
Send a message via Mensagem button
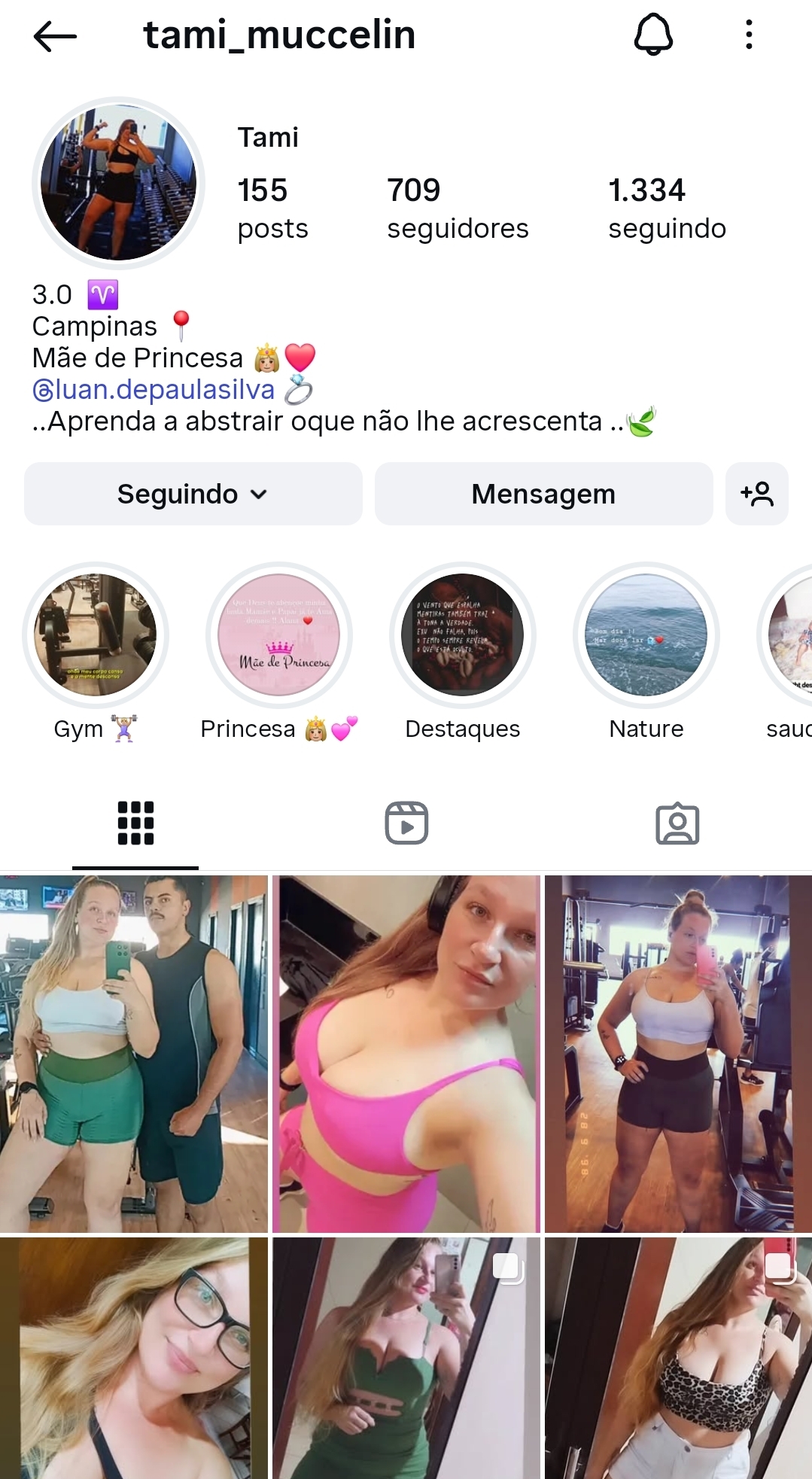pyautogui.click(x=543, y=494)
